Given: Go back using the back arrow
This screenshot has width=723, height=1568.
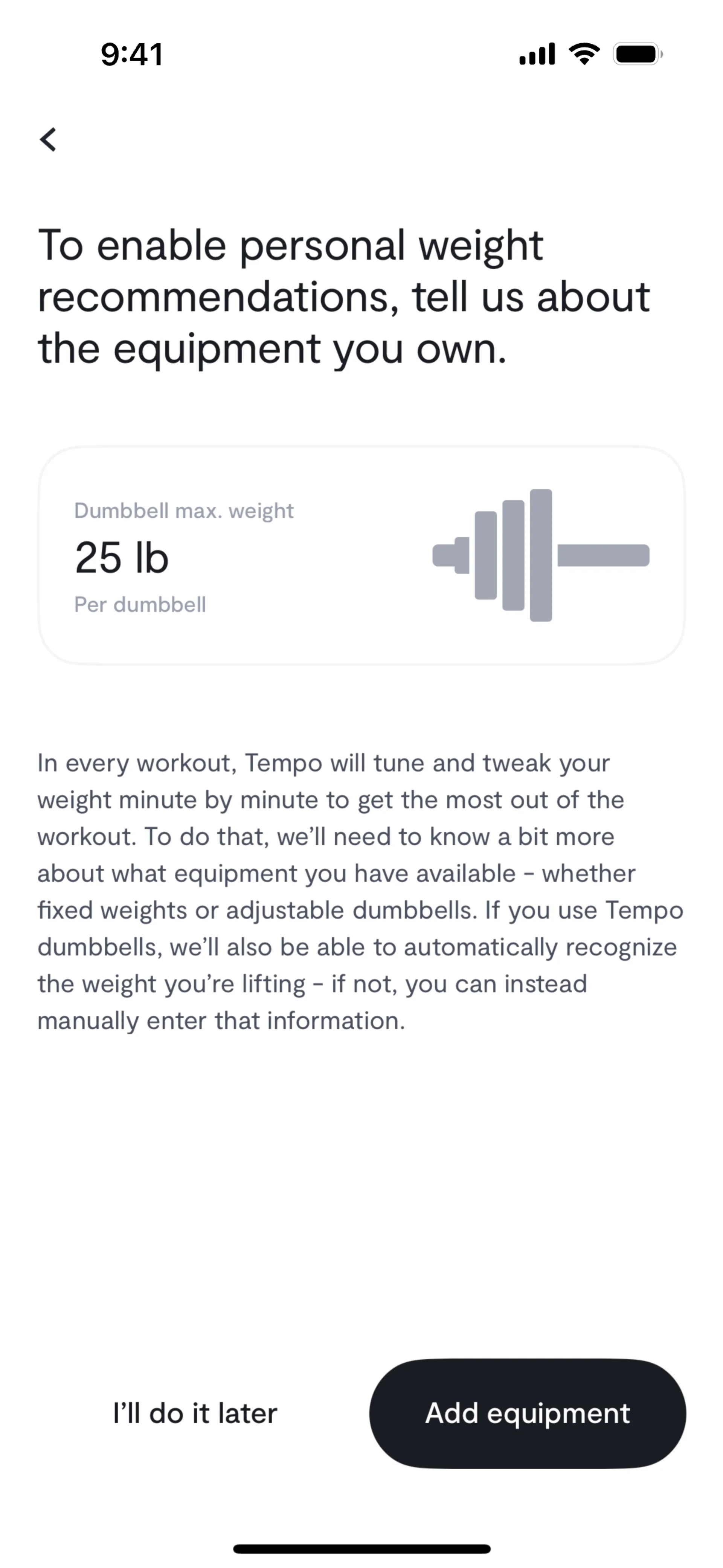Looking at the screenshot, I should [48, 139].
